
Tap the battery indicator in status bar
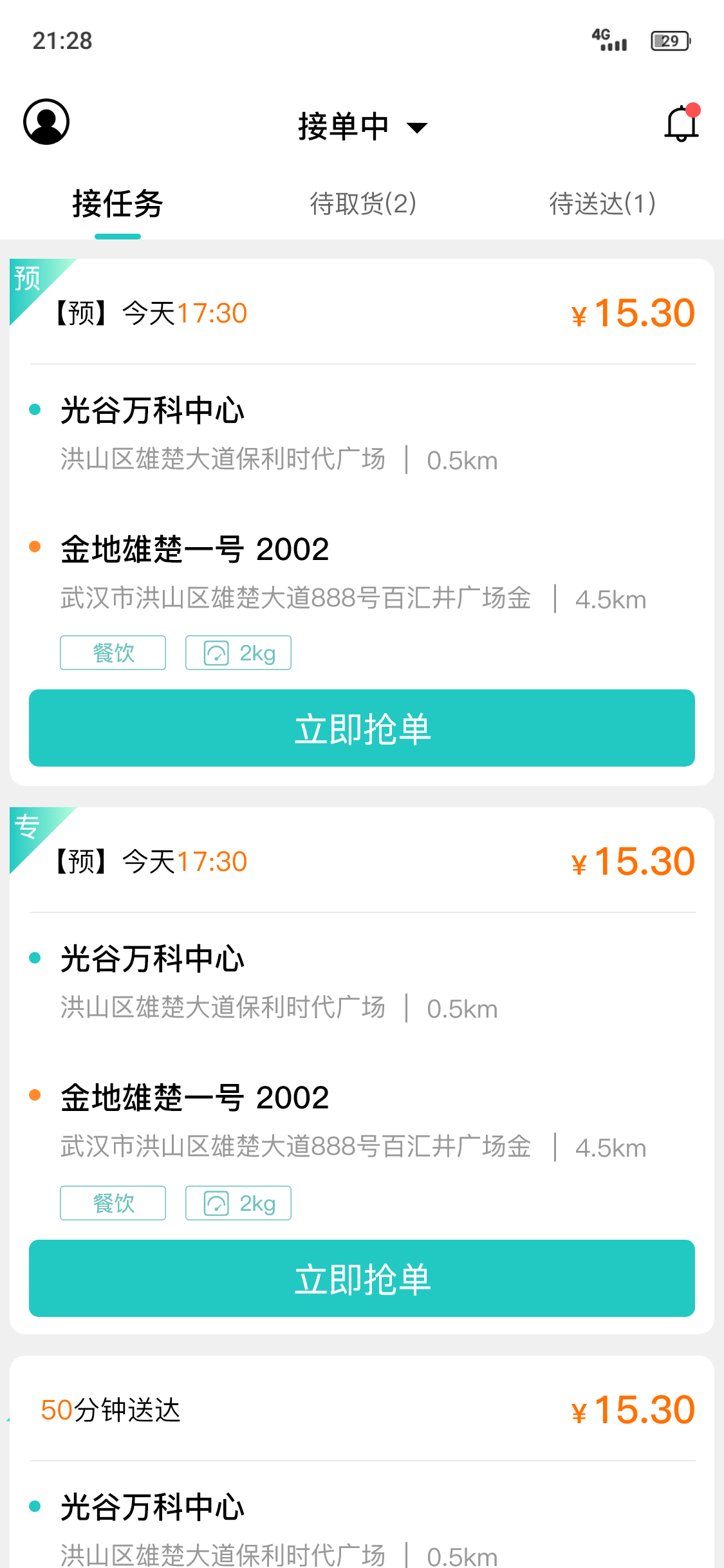tap(669, 41)
